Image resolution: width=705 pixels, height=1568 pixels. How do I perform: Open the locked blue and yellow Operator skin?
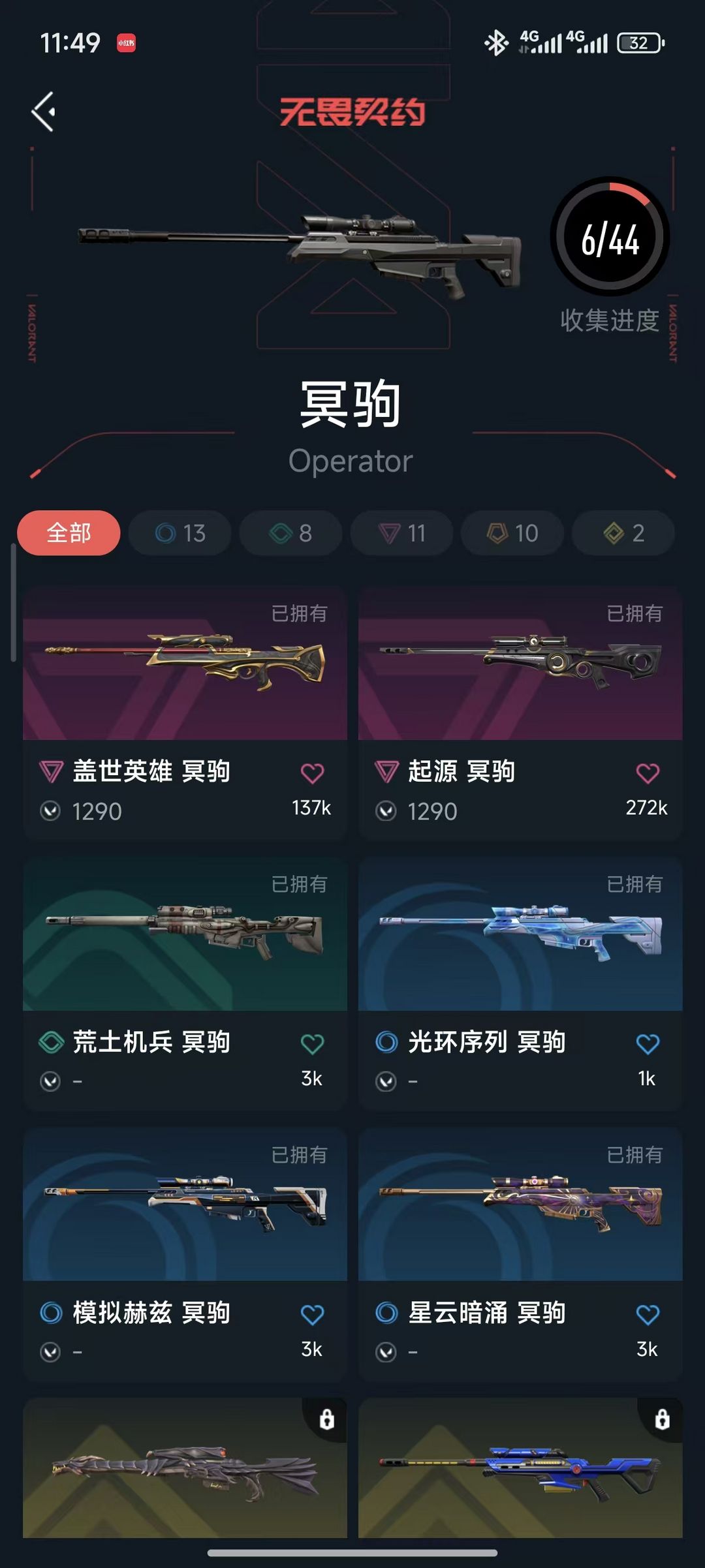coord(520,1468)
